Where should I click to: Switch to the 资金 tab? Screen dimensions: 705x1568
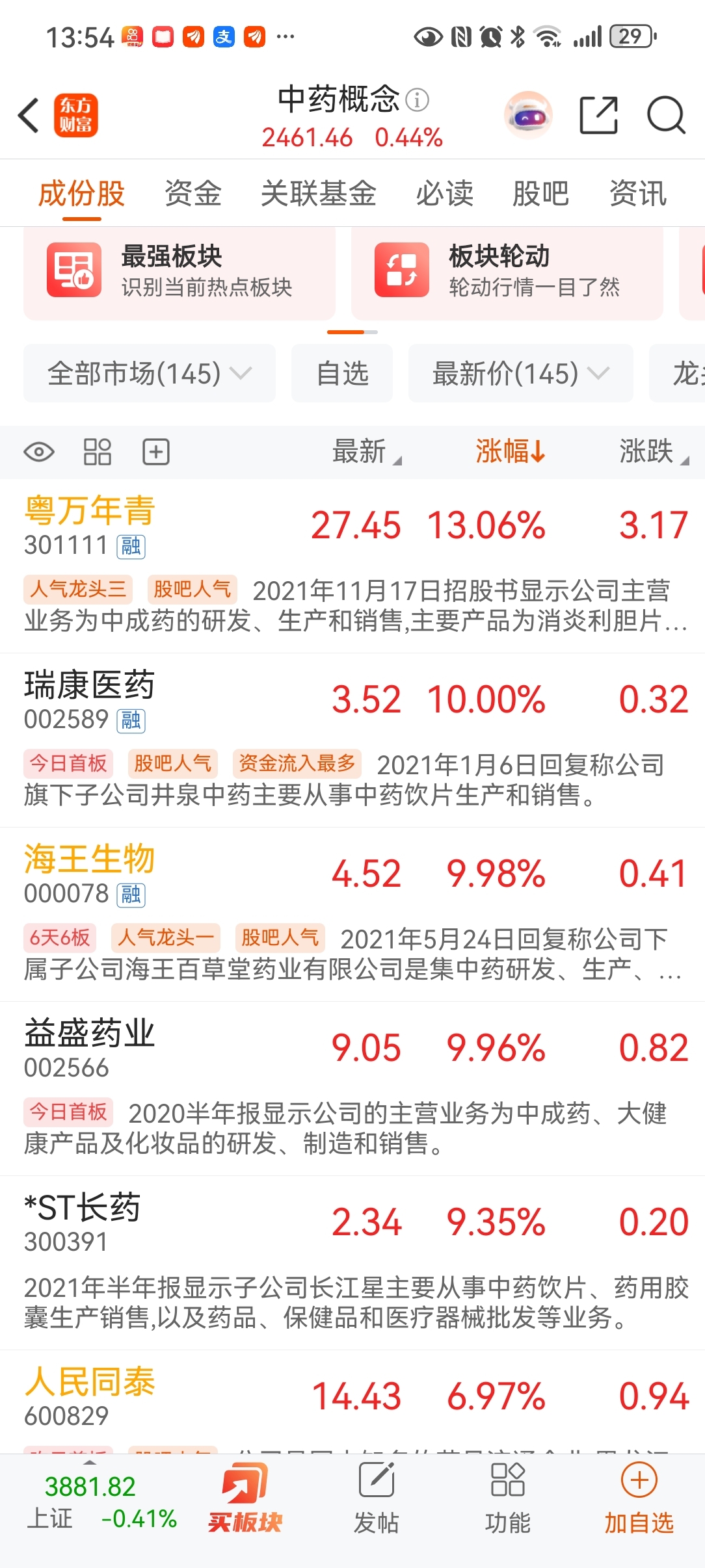coord(193,194)
